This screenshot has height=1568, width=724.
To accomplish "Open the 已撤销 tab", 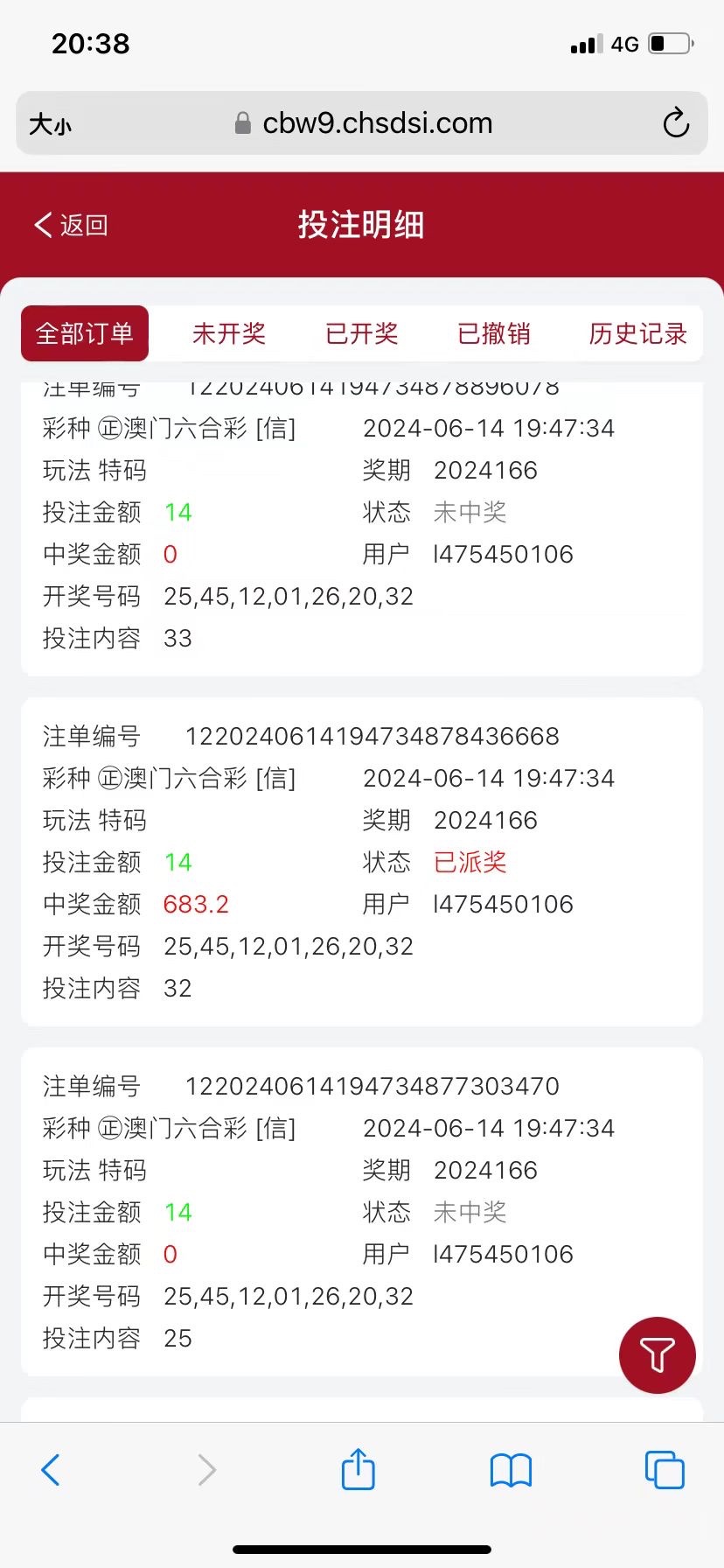I will [494, 333].
